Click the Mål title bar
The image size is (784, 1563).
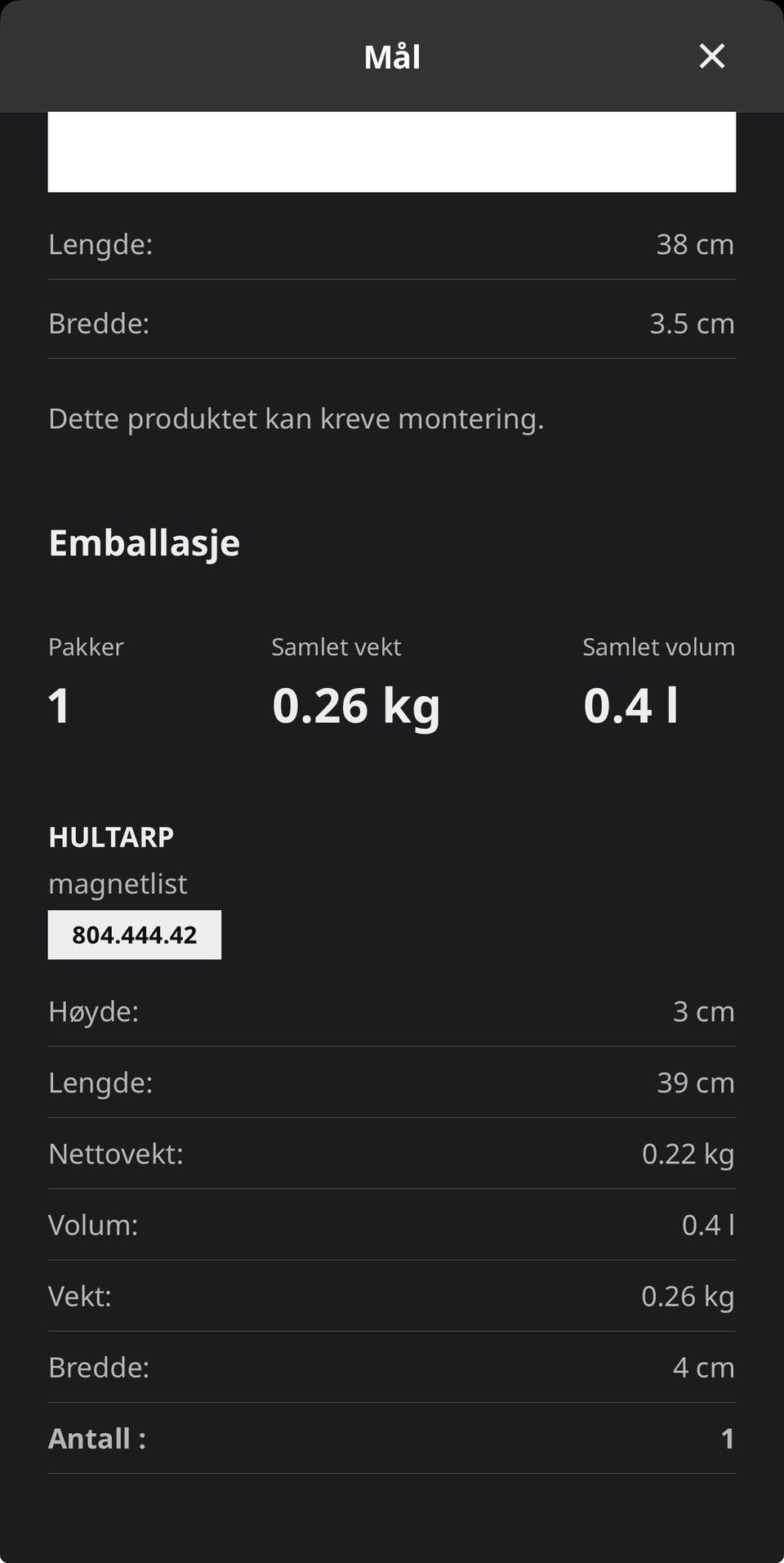point(391,56)
